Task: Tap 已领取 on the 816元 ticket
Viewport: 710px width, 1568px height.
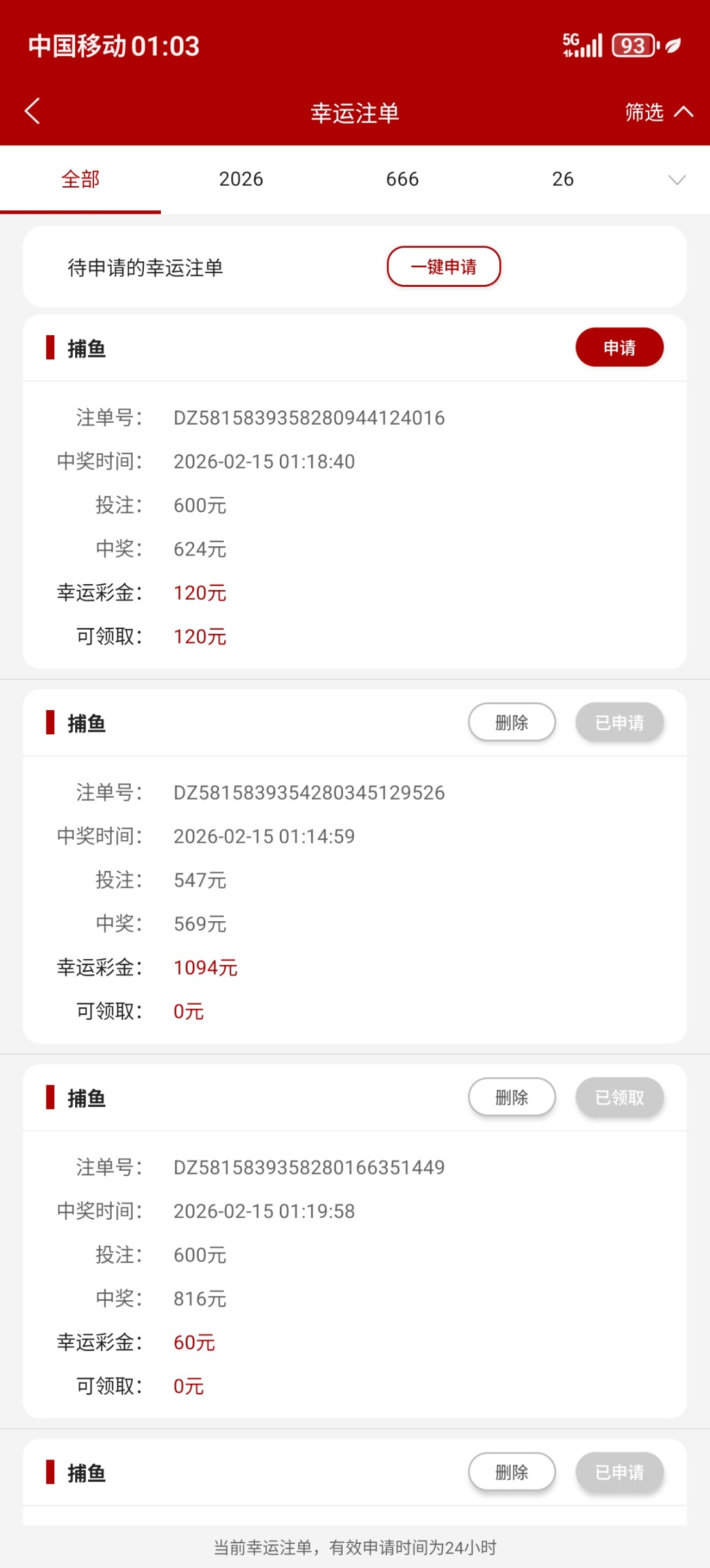Action: point(618,1098)
